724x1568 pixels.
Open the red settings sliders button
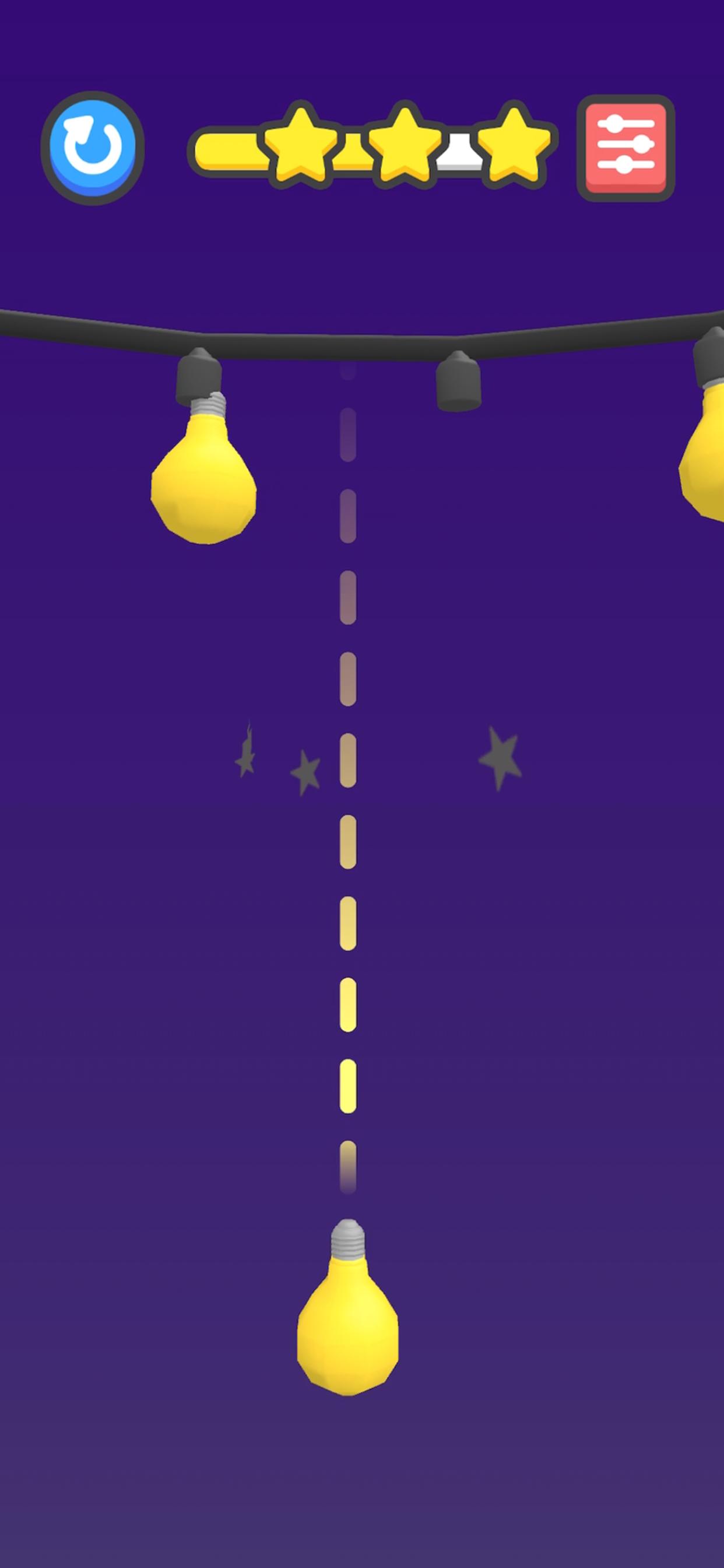click(625, 148)
